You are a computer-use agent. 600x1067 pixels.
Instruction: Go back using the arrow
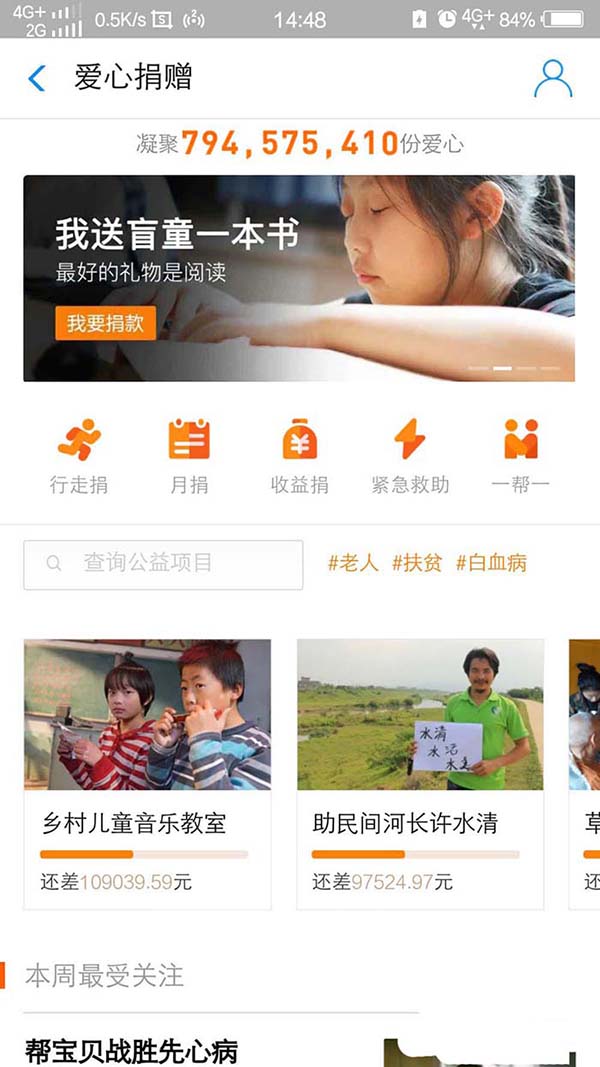(x=37, y=78)
